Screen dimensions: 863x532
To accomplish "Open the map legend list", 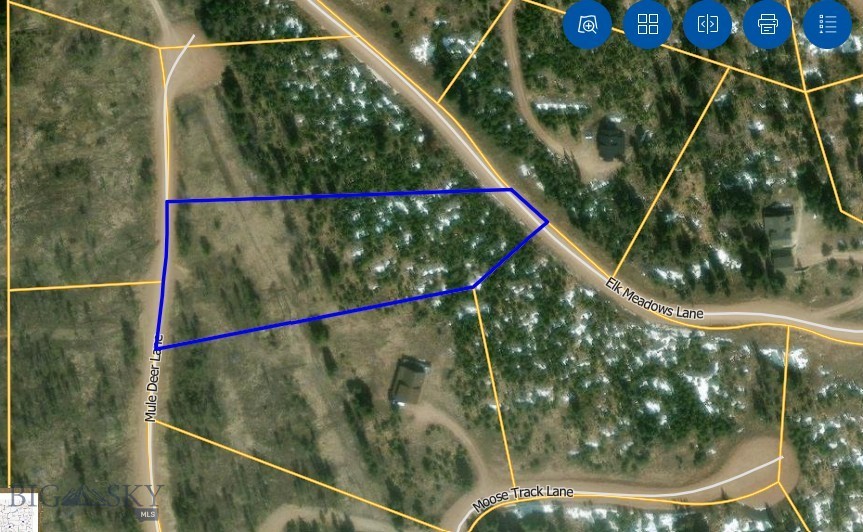I will 827,24.
